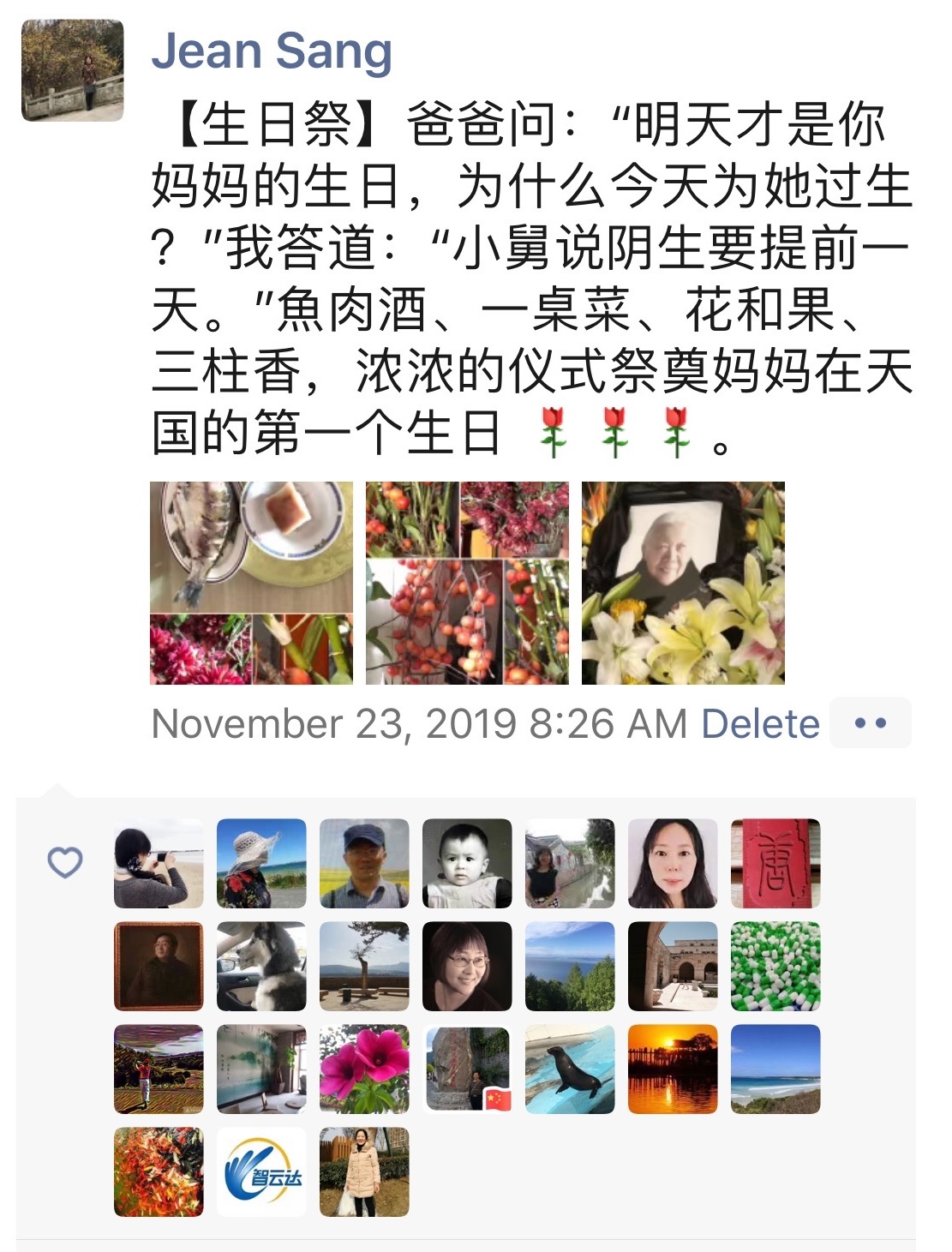Delete this post
The height and width of the screenshot is (1252, 952).
pyautogui.click(x=760, y=724)
